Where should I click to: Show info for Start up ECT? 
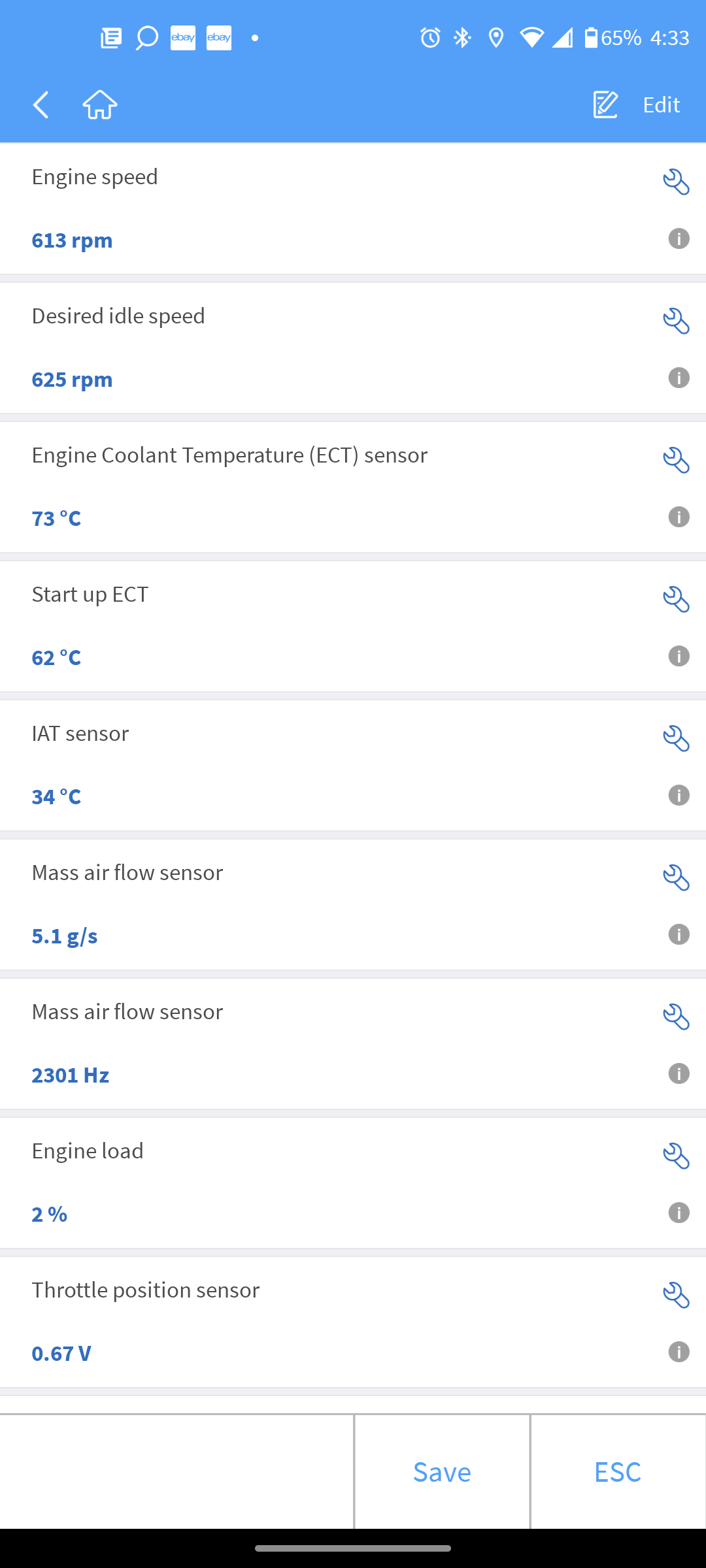pos(679,656)
